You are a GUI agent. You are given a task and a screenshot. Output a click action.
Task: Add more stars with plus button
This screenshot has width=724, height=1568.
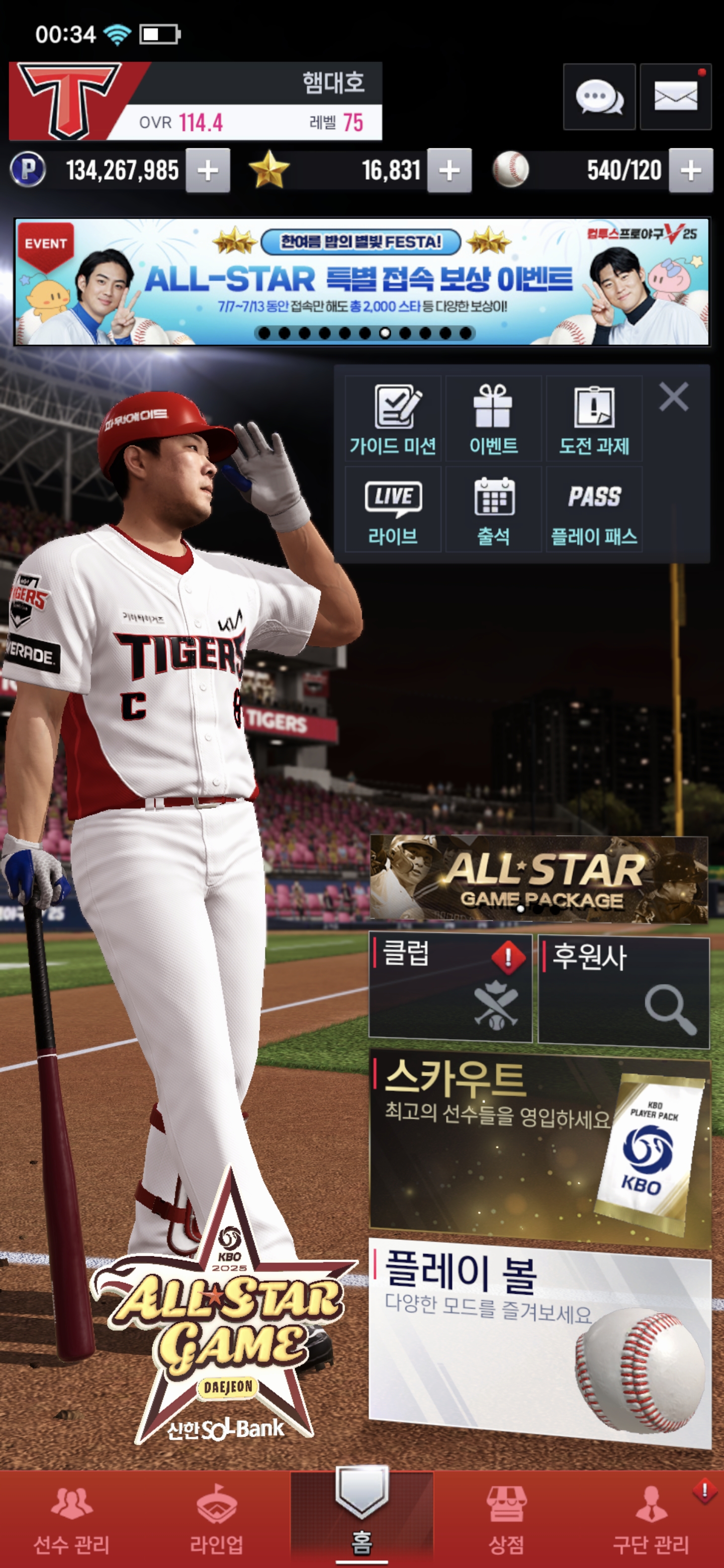pyautogui.click(x=449, y=170)
